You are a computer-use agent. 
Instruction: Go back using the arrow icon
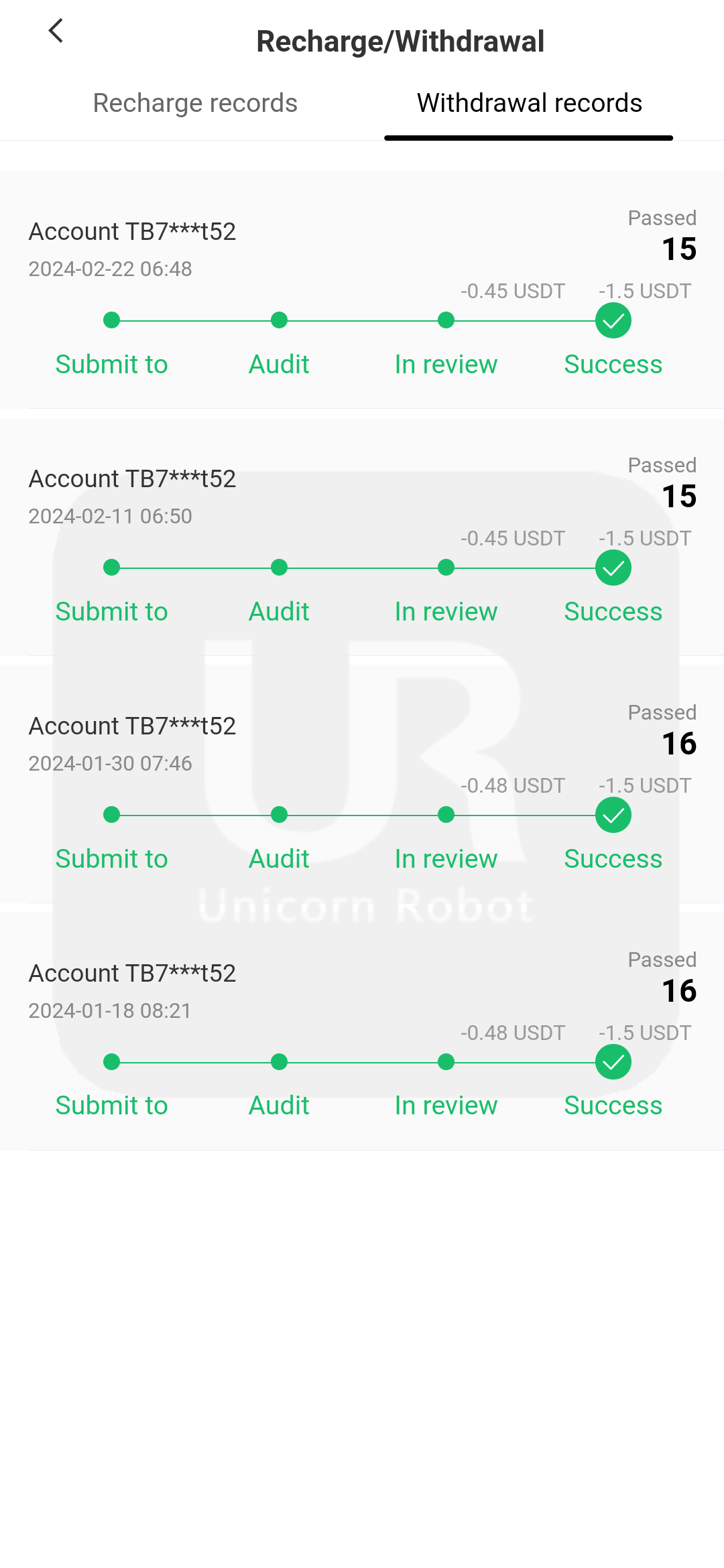pos(56,31)
